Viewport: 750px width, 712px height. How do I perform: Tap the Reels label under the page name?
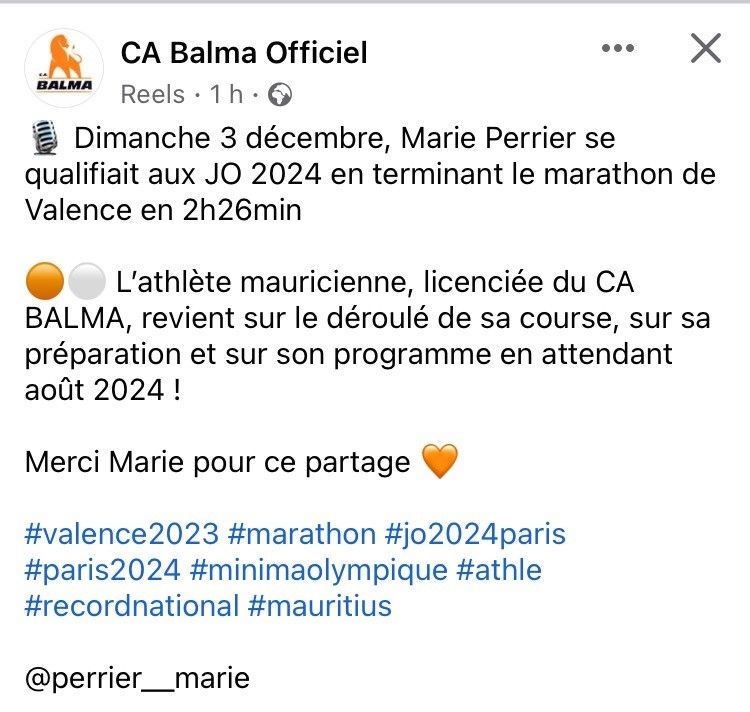tap(152, 94)
